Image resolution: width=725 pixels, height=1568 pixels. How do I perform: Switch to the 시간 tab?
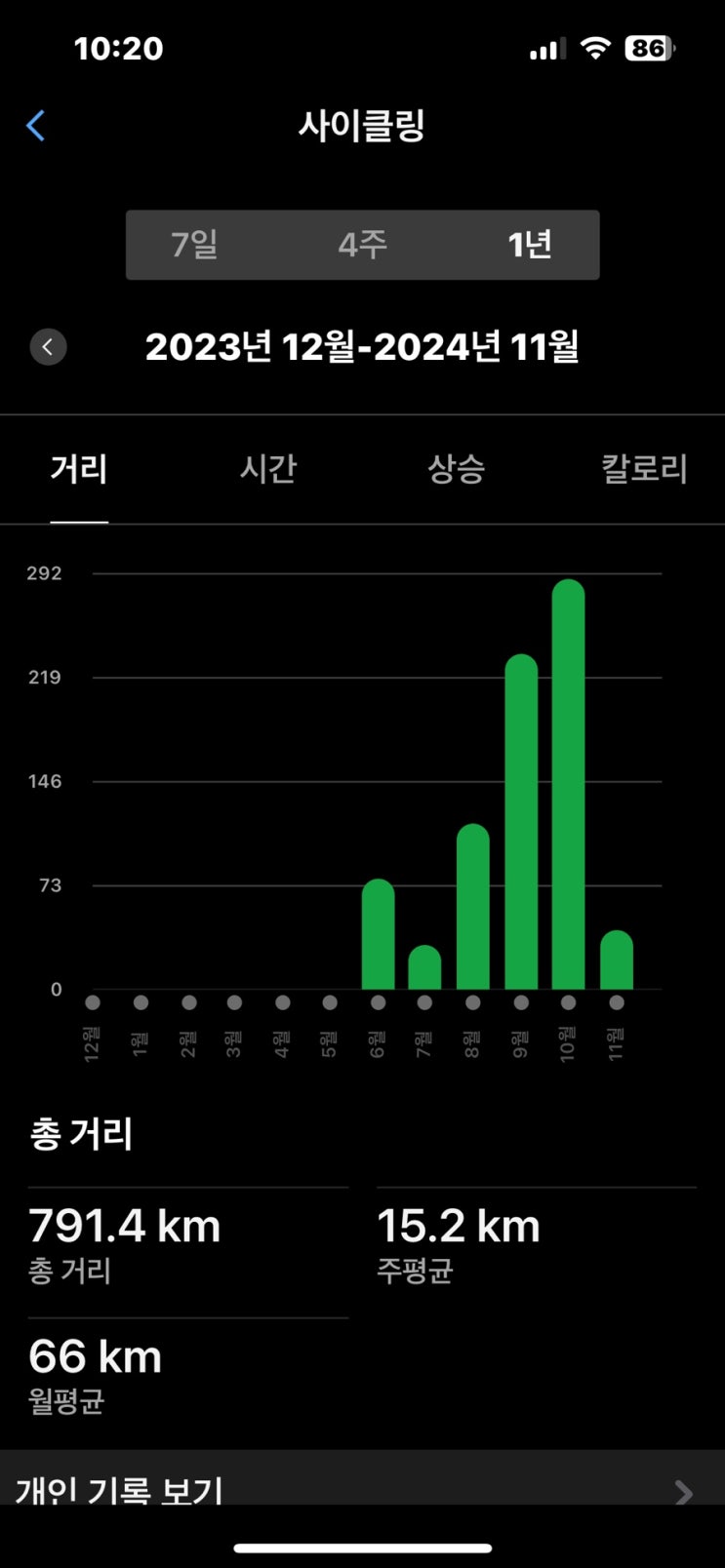click(x=268, y=469)
